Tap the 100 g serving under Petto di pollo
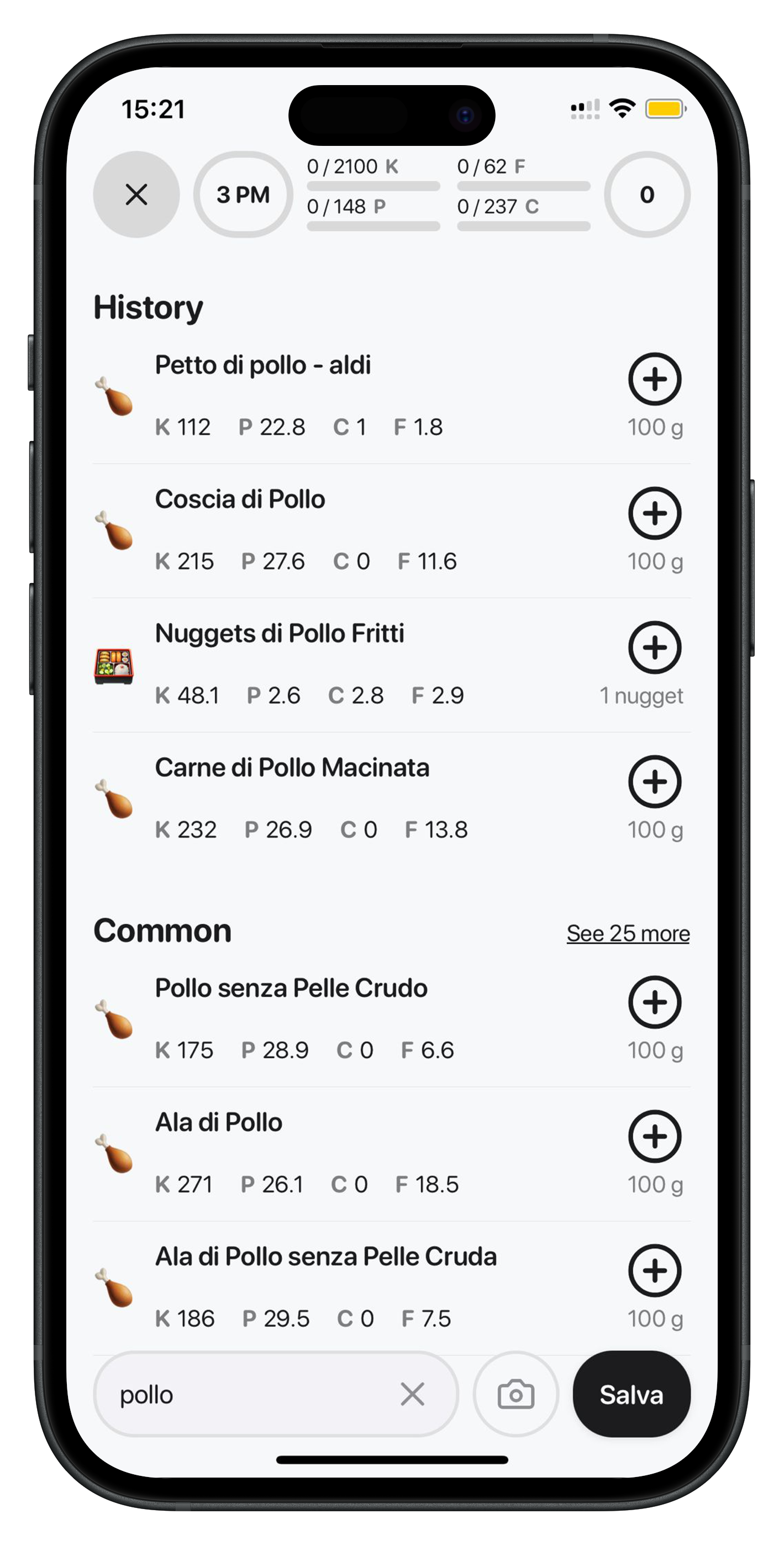784x1545 pixels. (x=656, y=427)
